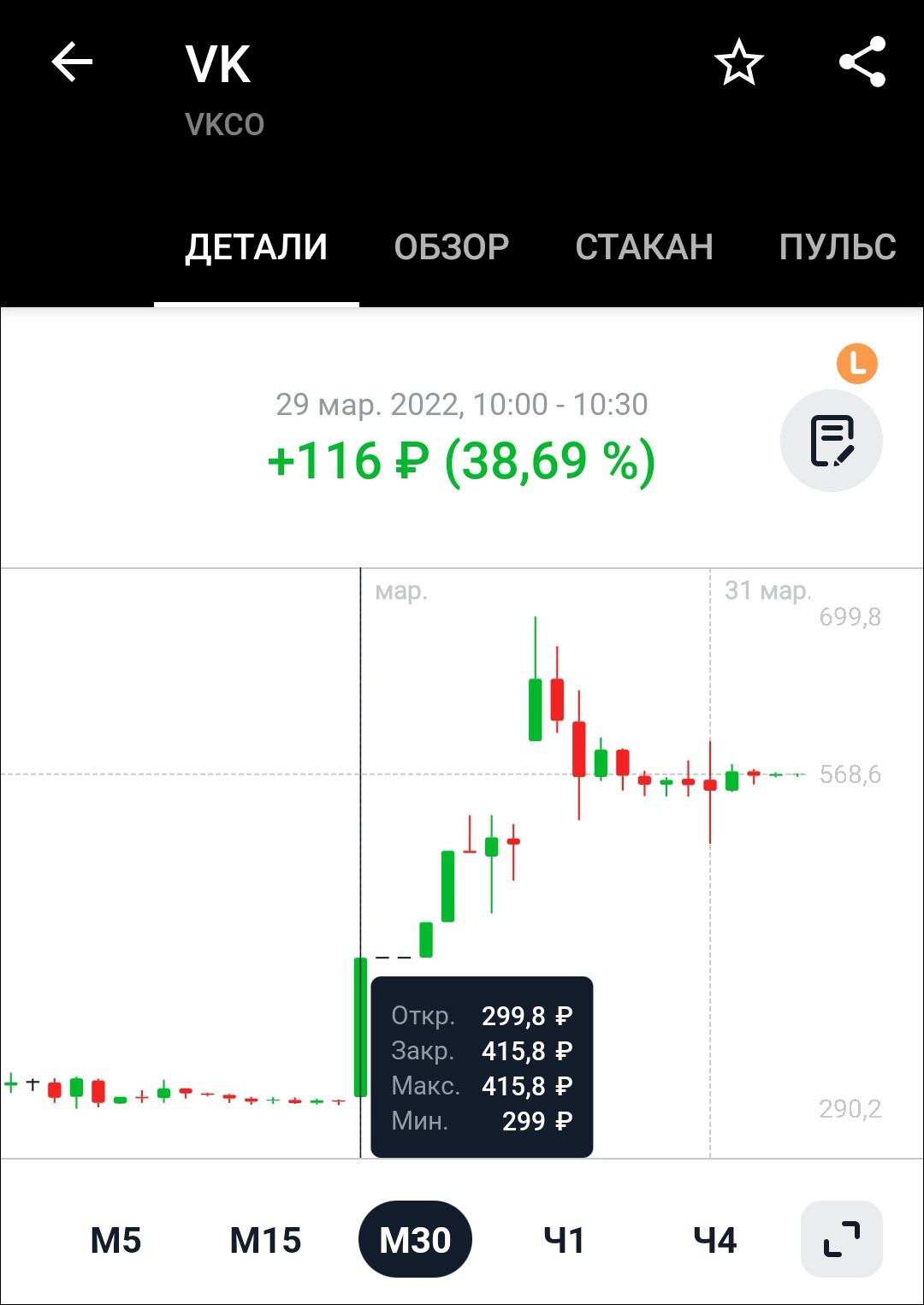The width and height of the screenshot is (924, 1305).
Task: Expand the chart to fullscreen
Action: click(x=841, y=1239)
